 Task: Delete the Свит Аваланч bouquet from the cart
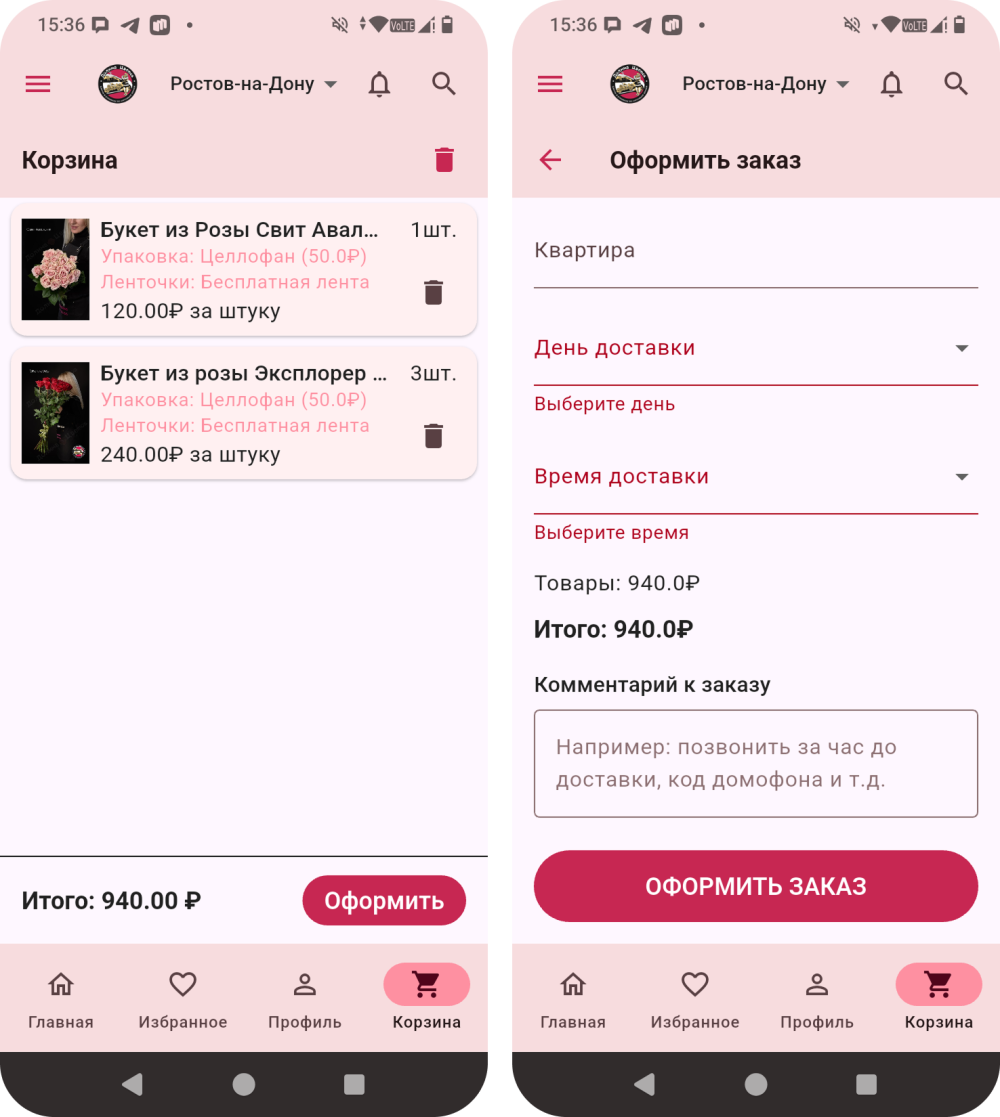(433, 293)
